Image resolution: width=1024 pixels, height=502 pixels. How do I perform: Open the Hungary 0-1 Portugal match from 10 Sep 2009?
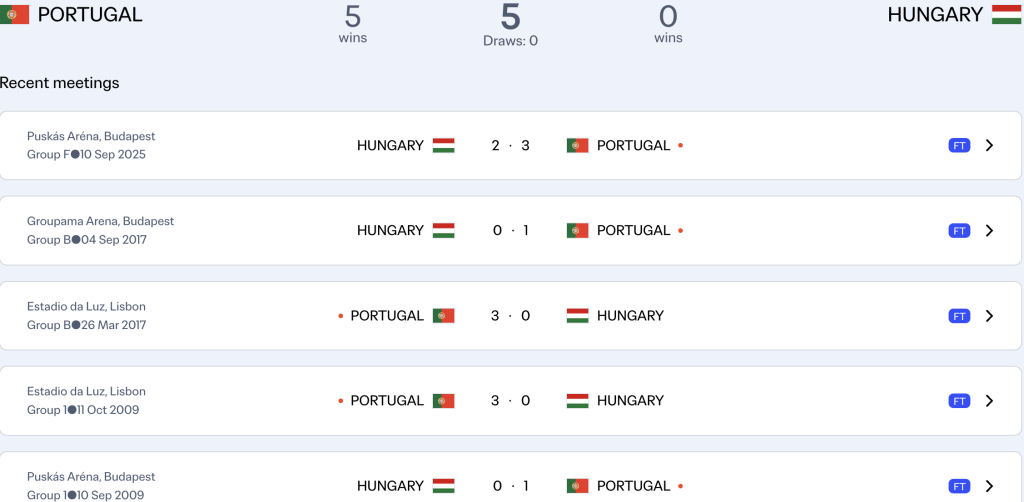989,486
